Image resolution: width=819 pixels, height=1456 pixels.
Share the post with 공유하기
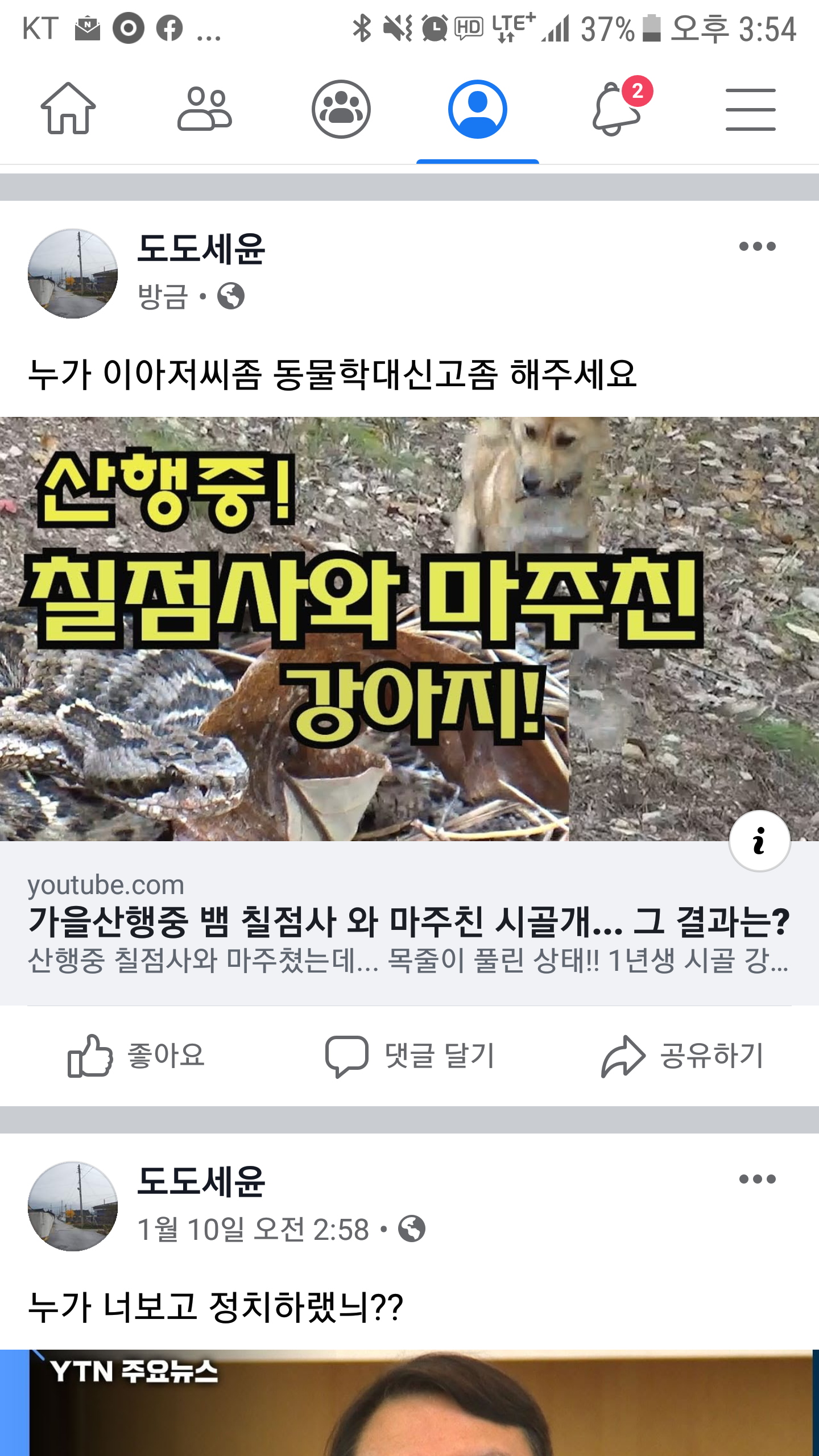tap(682, 1056)
